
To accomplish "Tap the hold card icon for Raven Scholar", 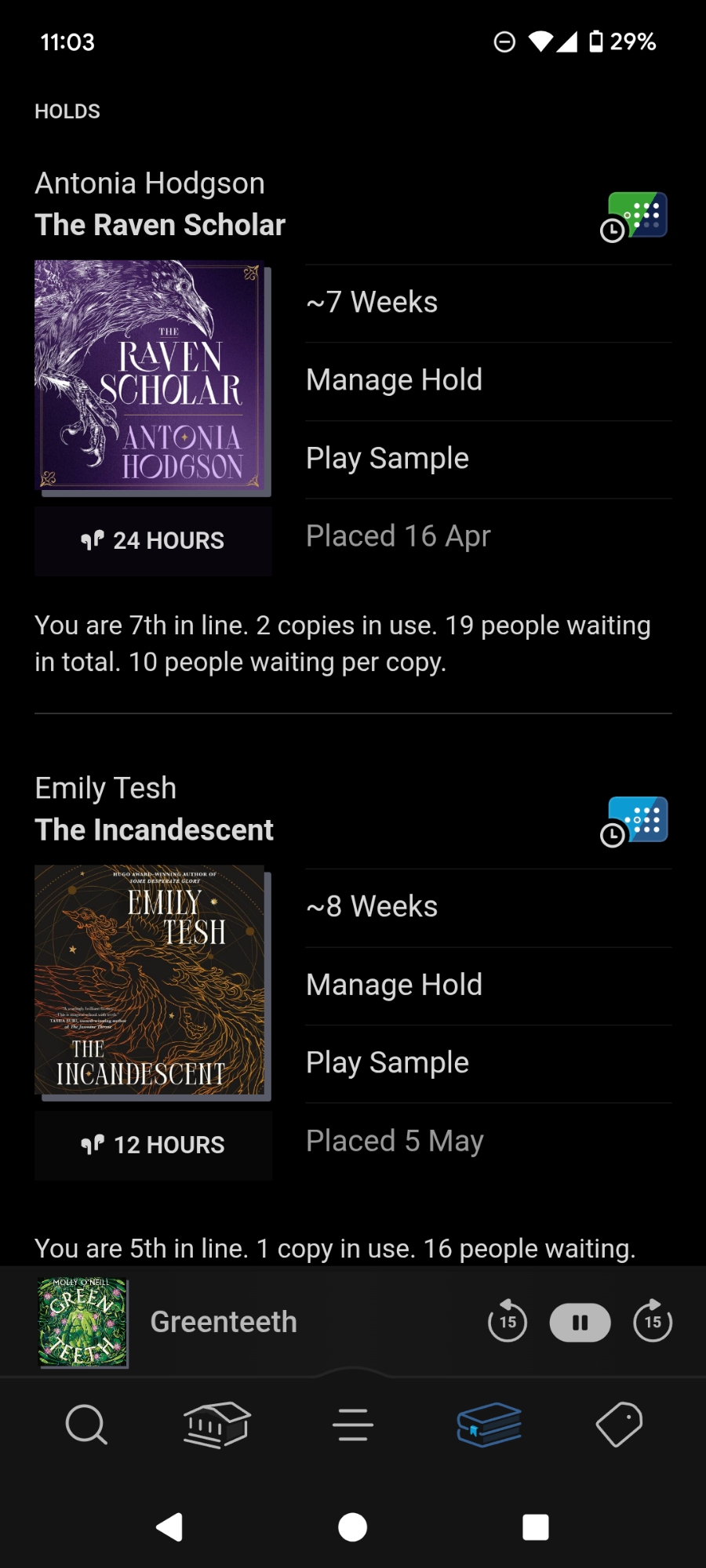I will [x=635, y=216].
